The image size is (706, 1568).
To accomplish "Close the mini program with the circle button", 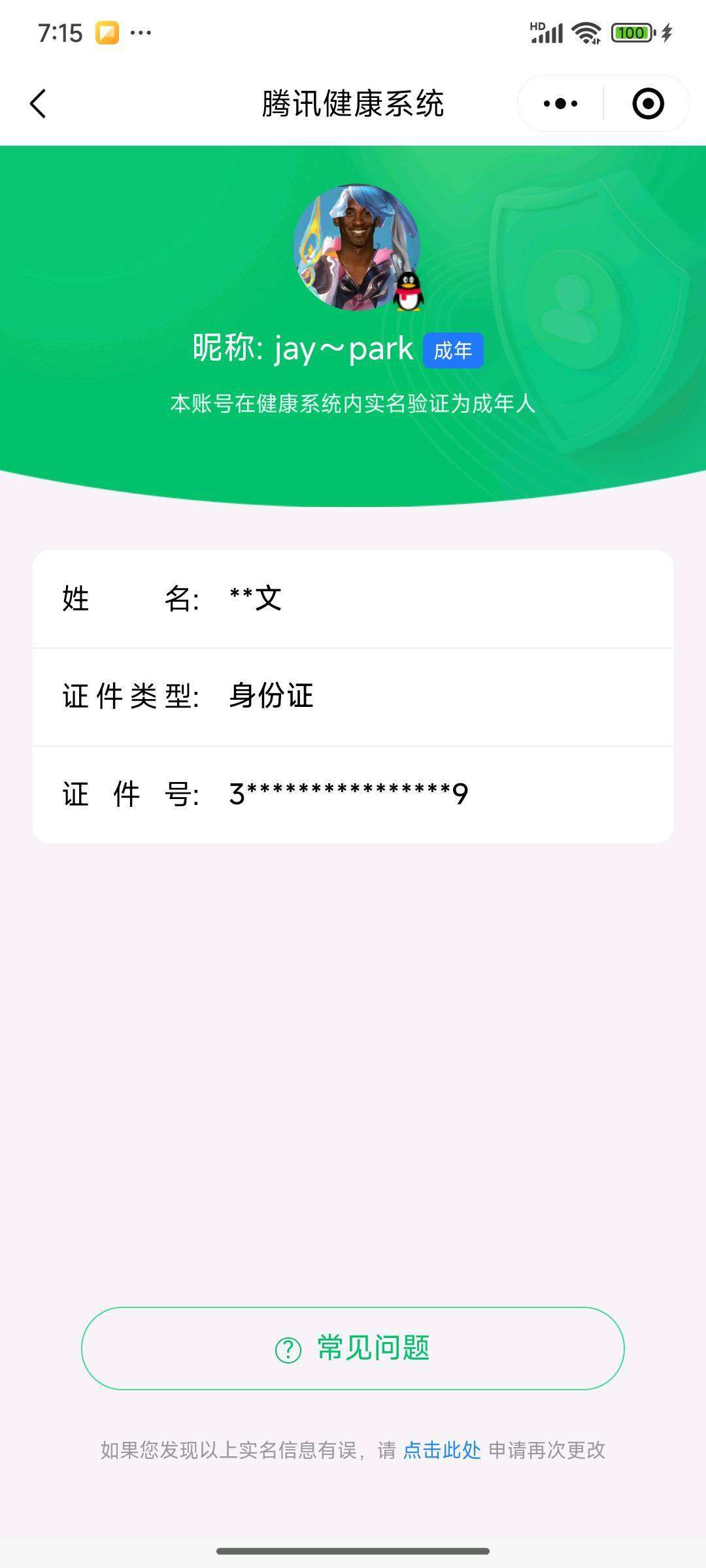I will pos(648,104).
